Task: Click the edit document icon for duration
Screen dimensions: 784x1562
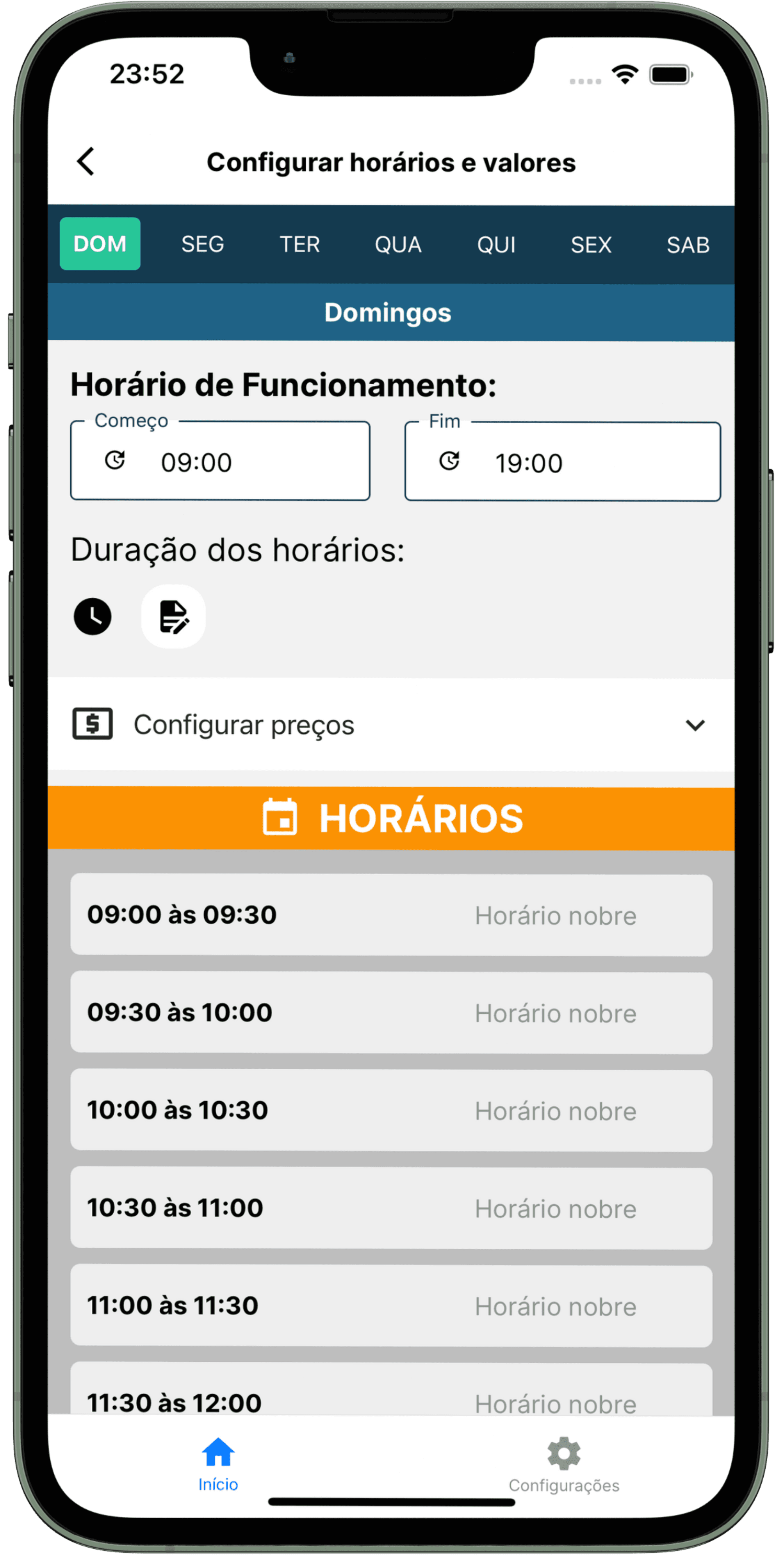Action: pyautogui.click(x=173, y=616)
